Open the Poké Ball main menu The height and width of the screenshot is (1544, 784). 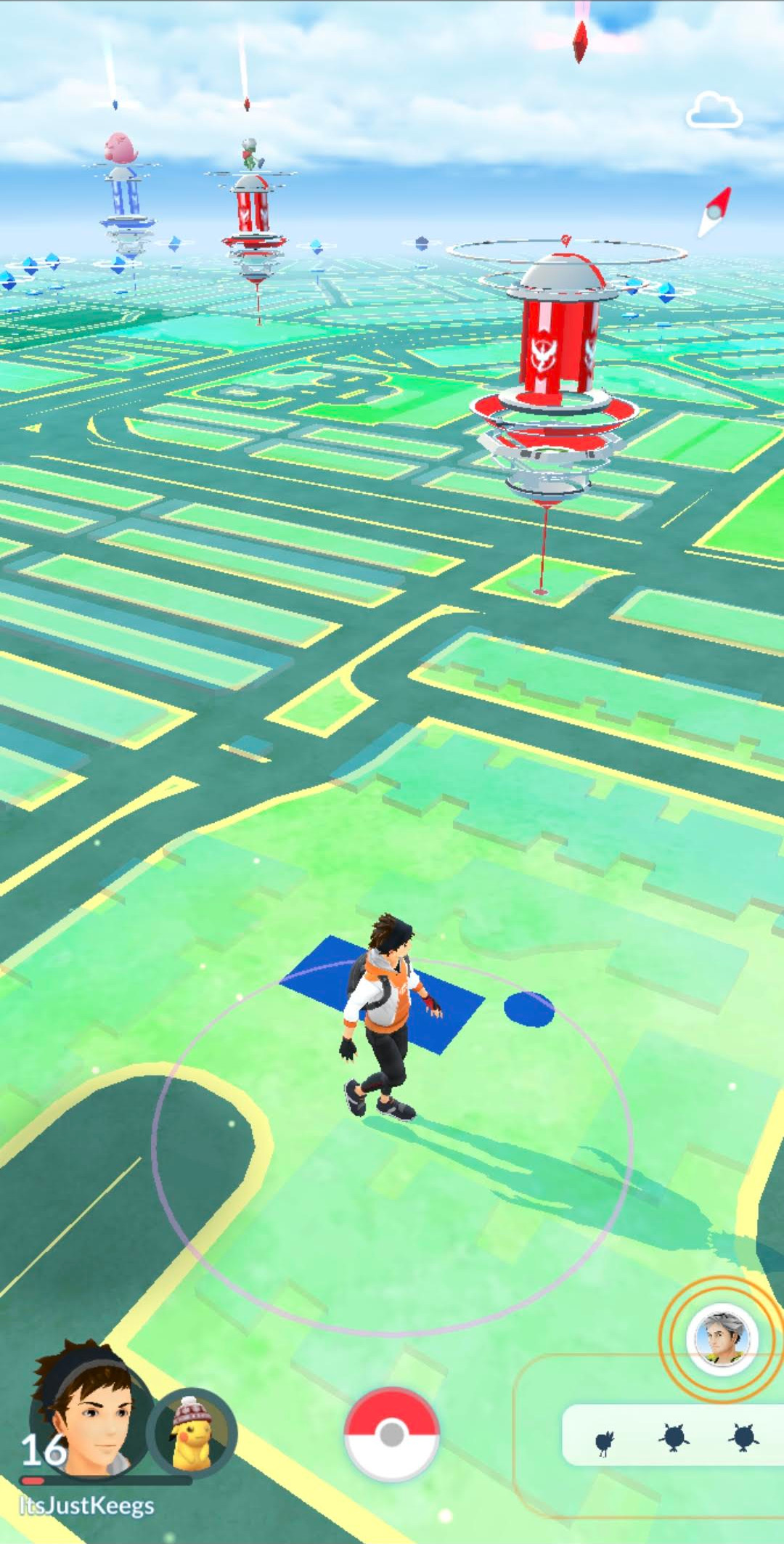pyautogui.click(x=391, y=1434)
